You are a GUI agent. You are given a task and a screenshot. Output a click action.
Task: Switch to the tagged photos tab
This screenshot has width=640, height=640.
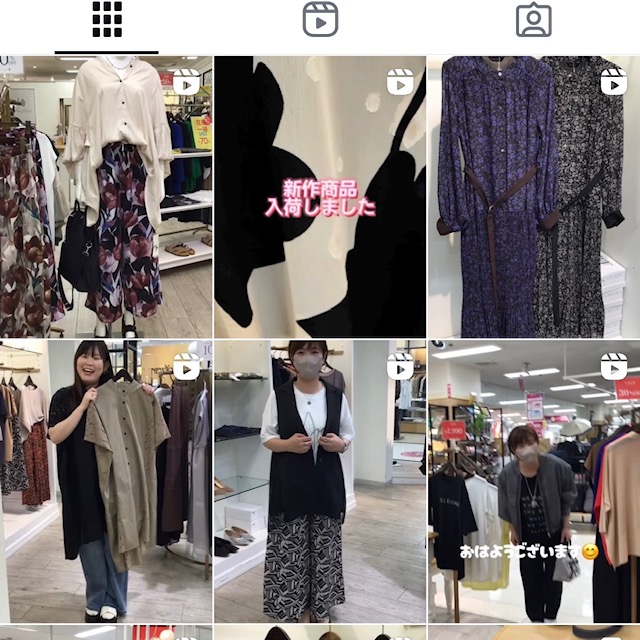tap(533, 20)
